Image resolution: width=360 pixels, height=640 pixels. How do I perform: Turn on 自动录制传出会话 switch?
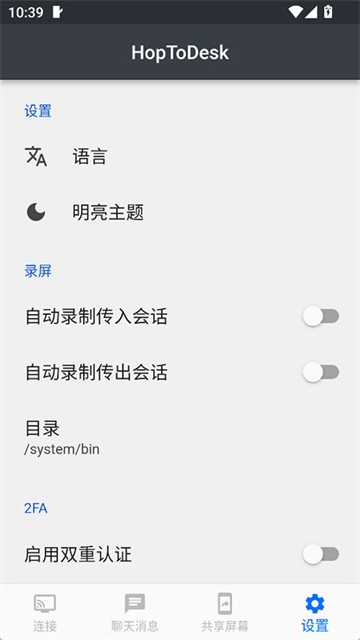pyautogui.click(x=321, y=372)
